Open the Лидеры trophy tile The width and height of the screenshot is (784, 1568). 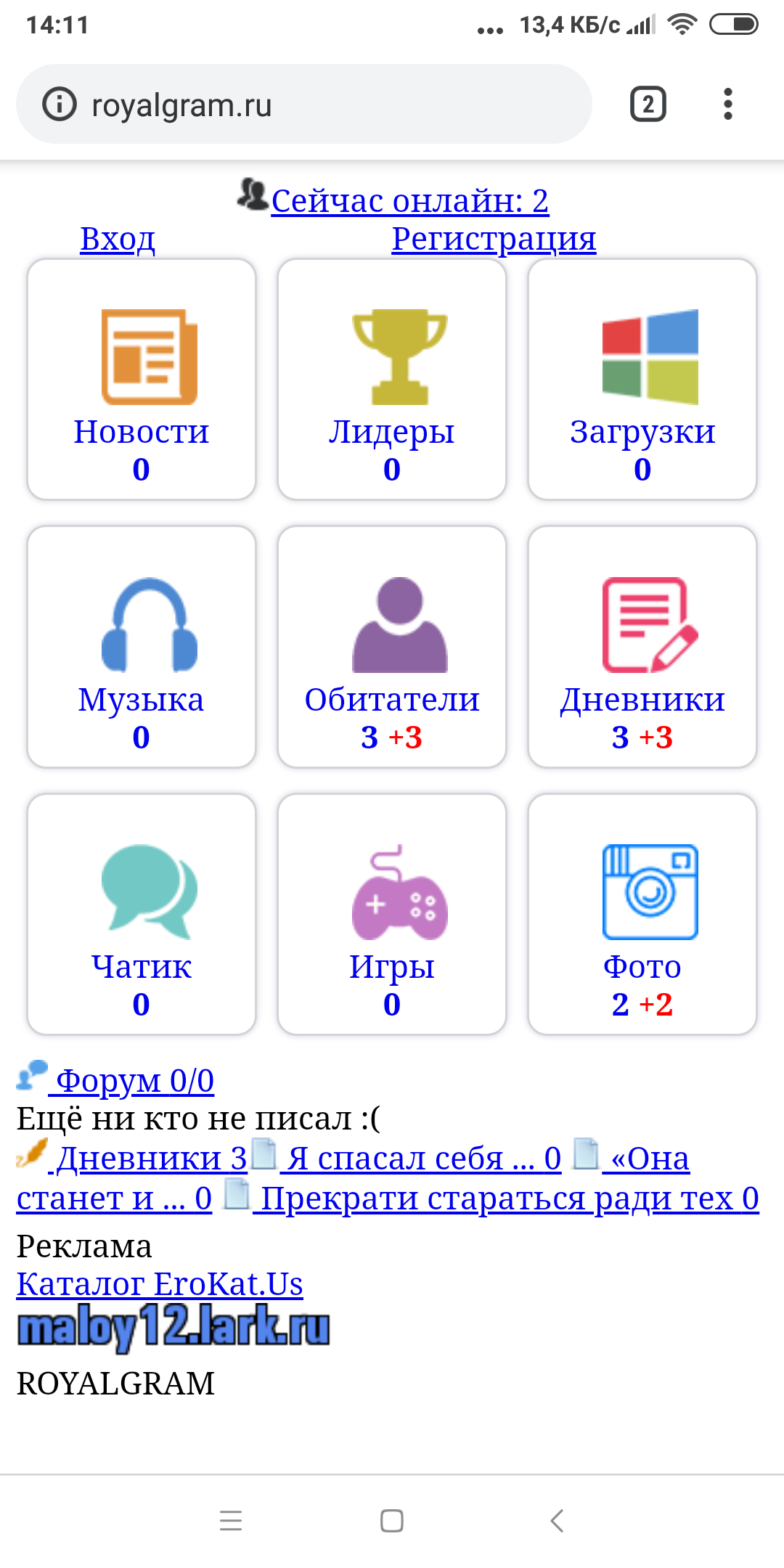point(392,380)
